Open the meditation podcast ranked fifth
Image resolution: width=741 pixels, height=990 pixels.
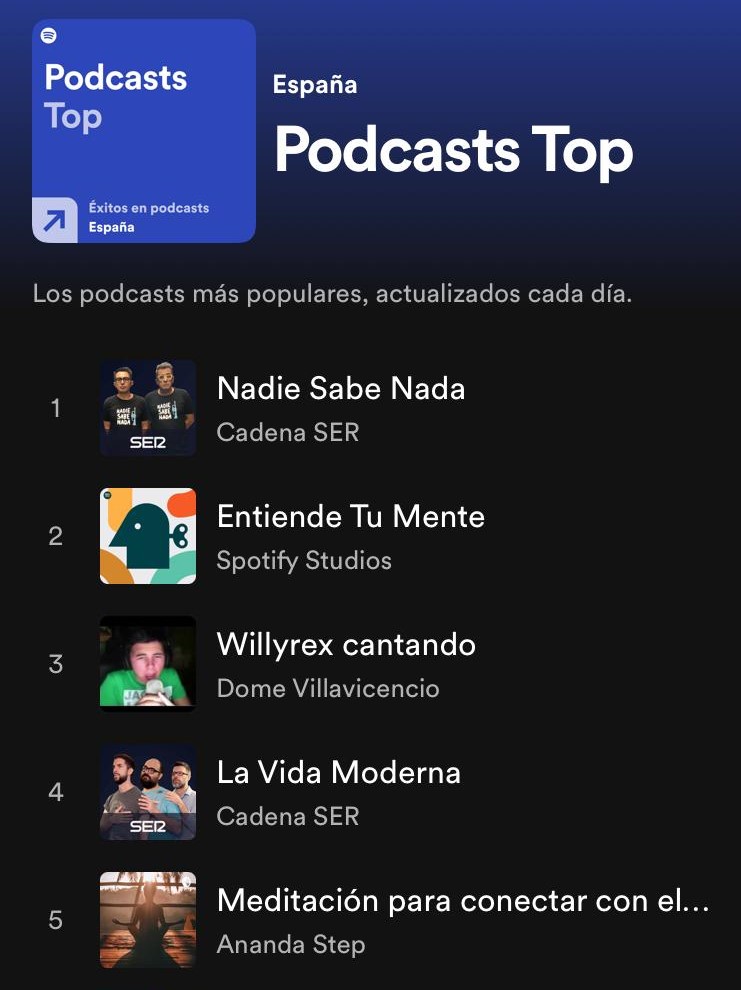462,901
